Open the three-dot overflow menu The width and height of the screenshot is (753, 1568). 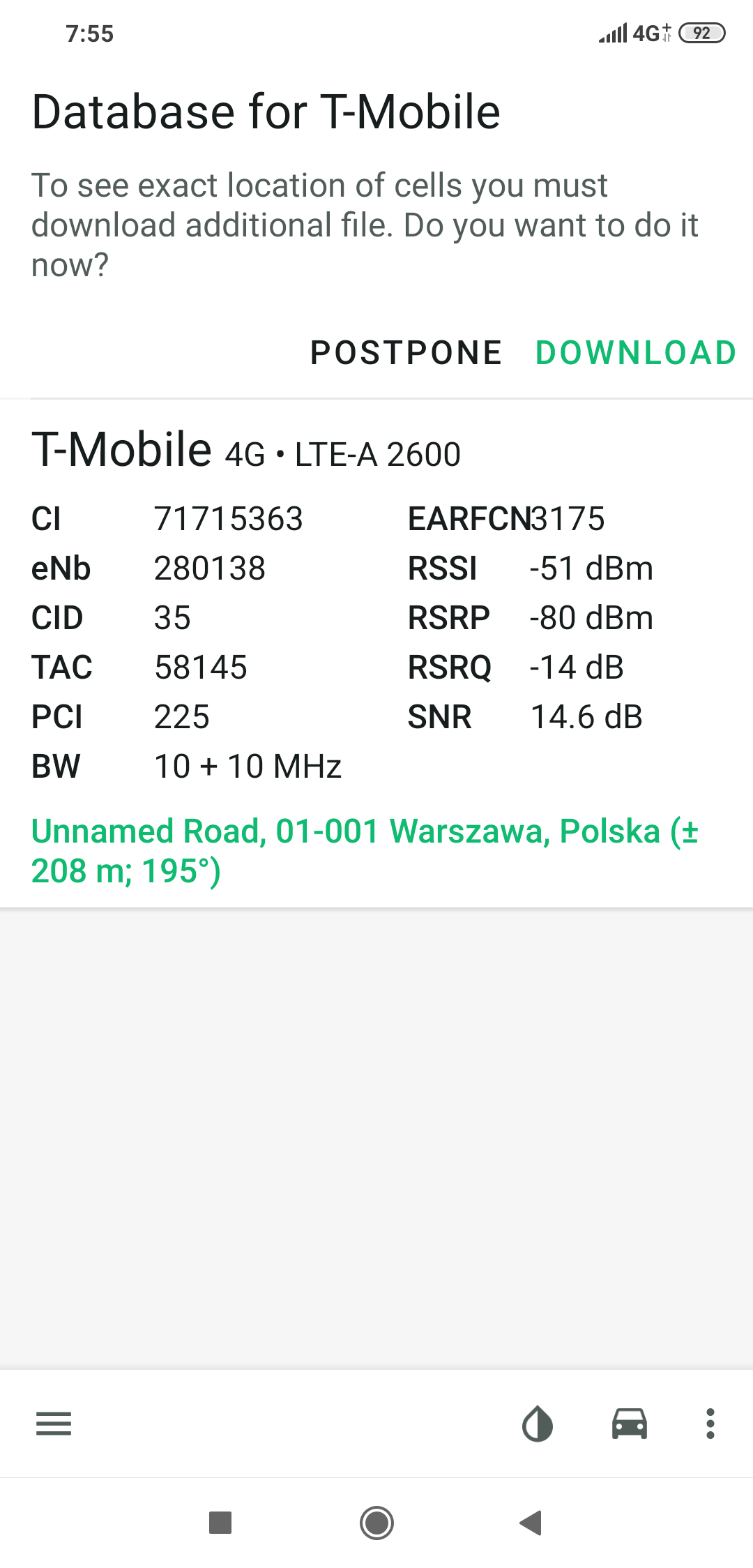pos(710,1424)
